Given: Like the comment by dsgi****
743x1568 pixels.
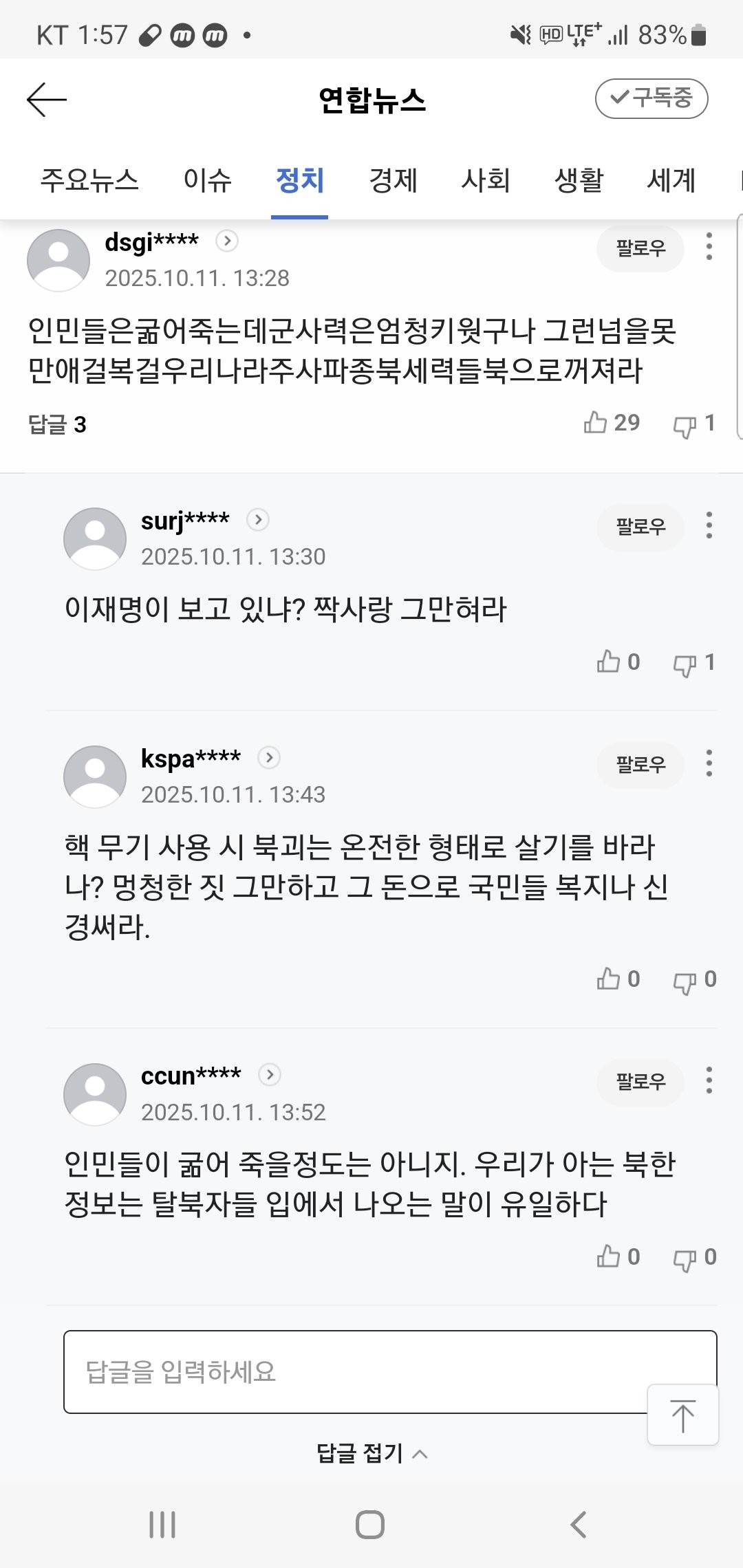Looking at the screenshot, I should click(x=596, y=422).
